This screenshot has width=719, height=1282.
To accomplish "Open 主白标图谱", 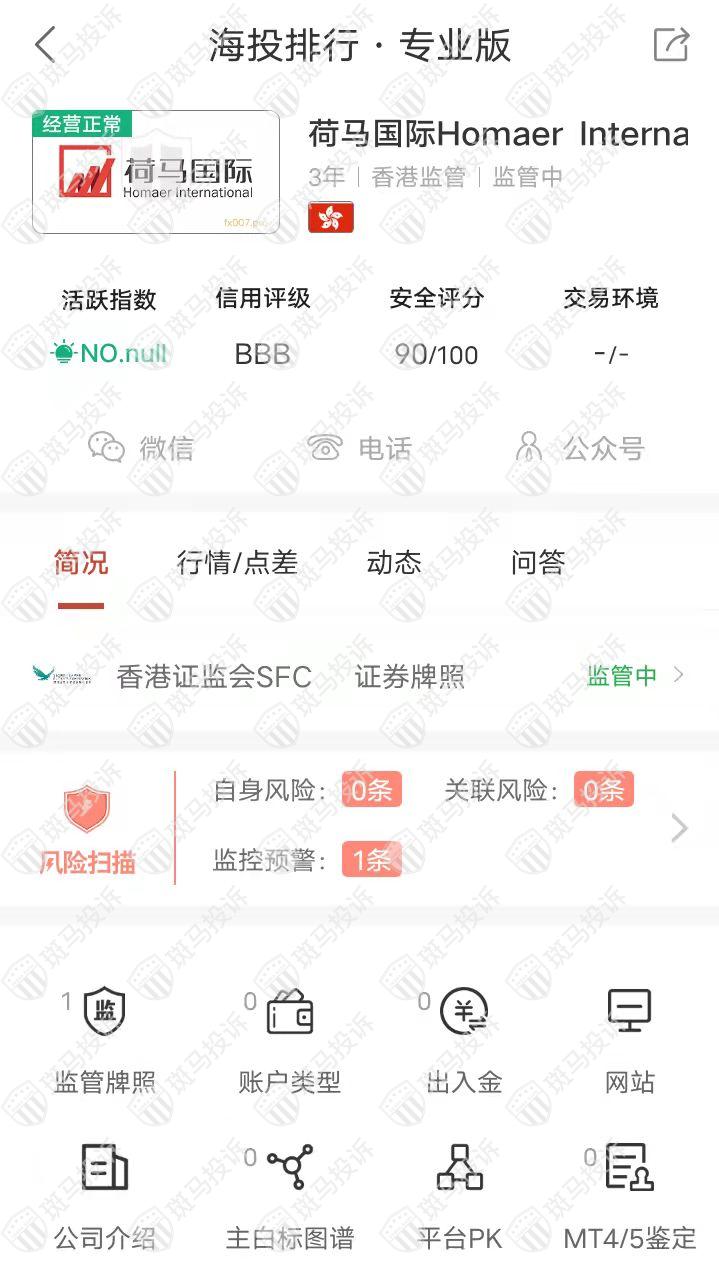I will pos(290,1195).
